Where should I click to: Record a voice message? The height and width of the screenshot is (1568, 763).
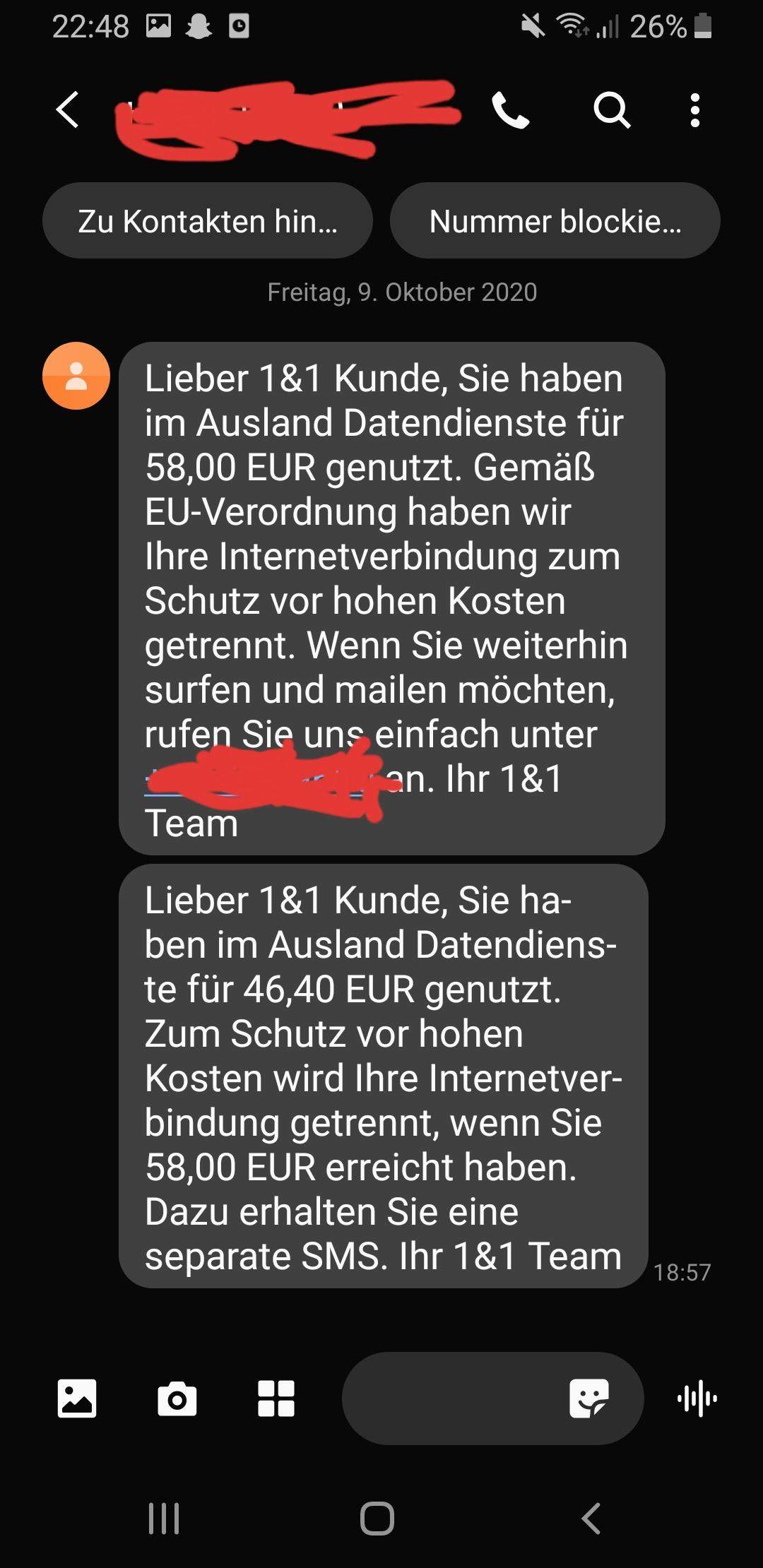click(x=697, y=1398)
